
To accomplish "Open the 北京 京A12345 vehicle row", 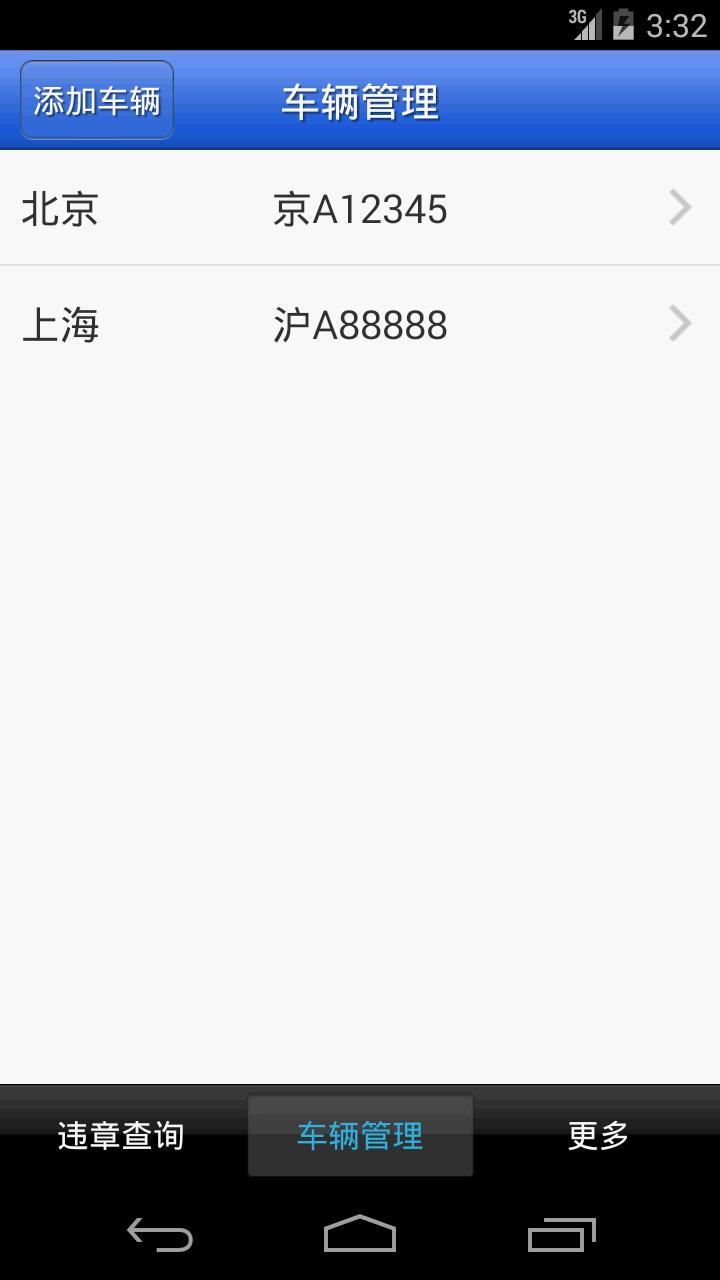I will (x=360, y=209).
